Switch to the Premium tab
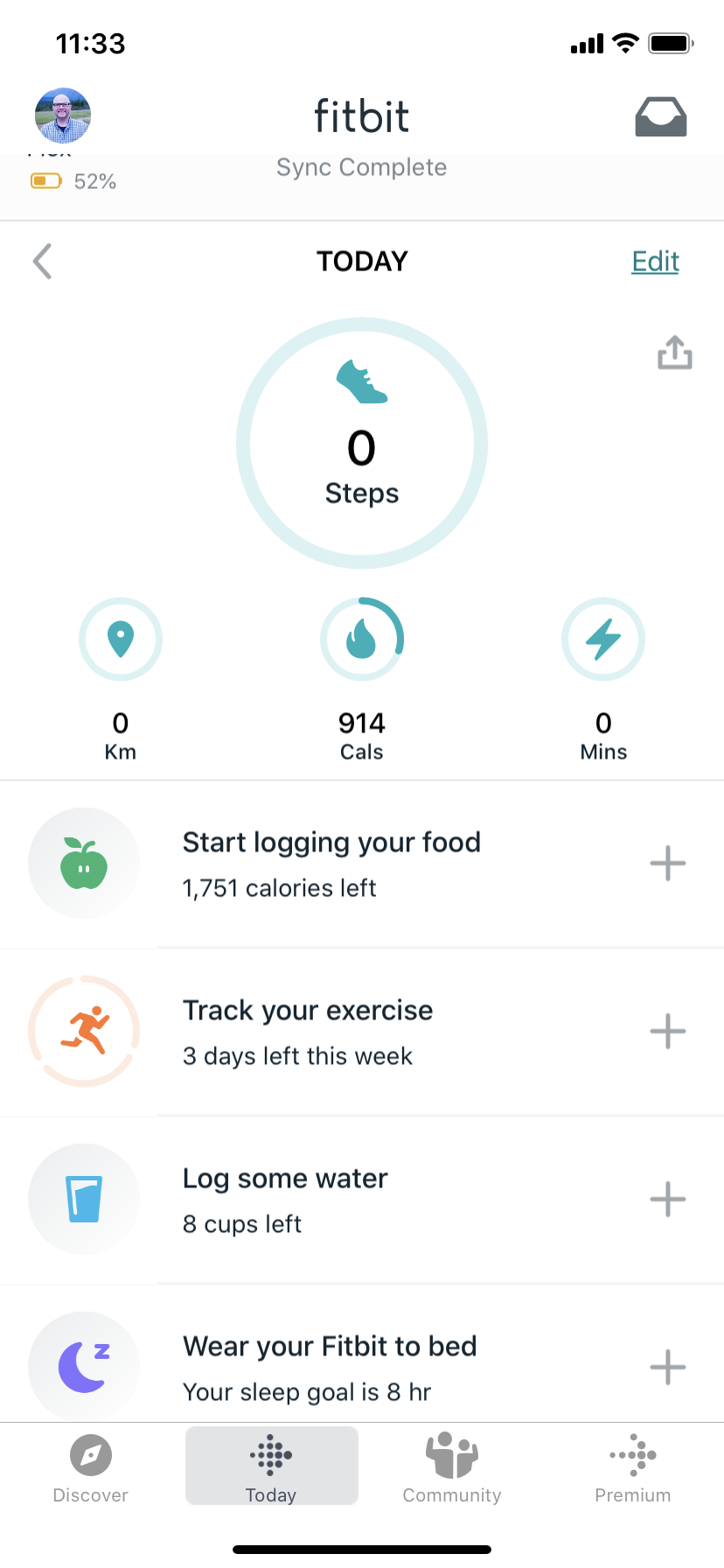This screenshot has height=1568, width=724. [x=632, y=1468]
